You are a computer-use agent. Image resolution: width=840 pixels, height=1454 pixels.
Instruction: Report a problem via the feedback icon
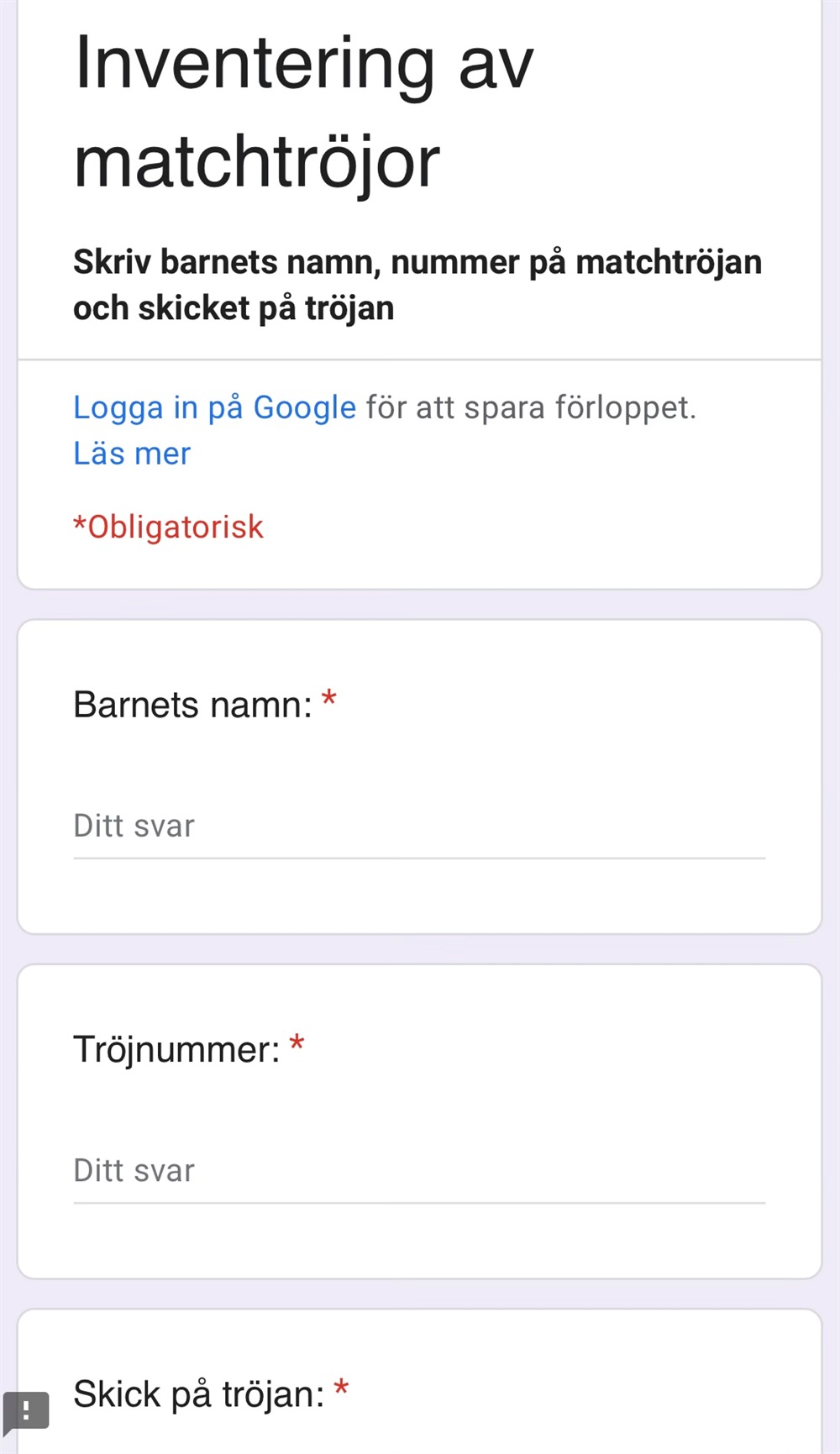point(26,1411)
